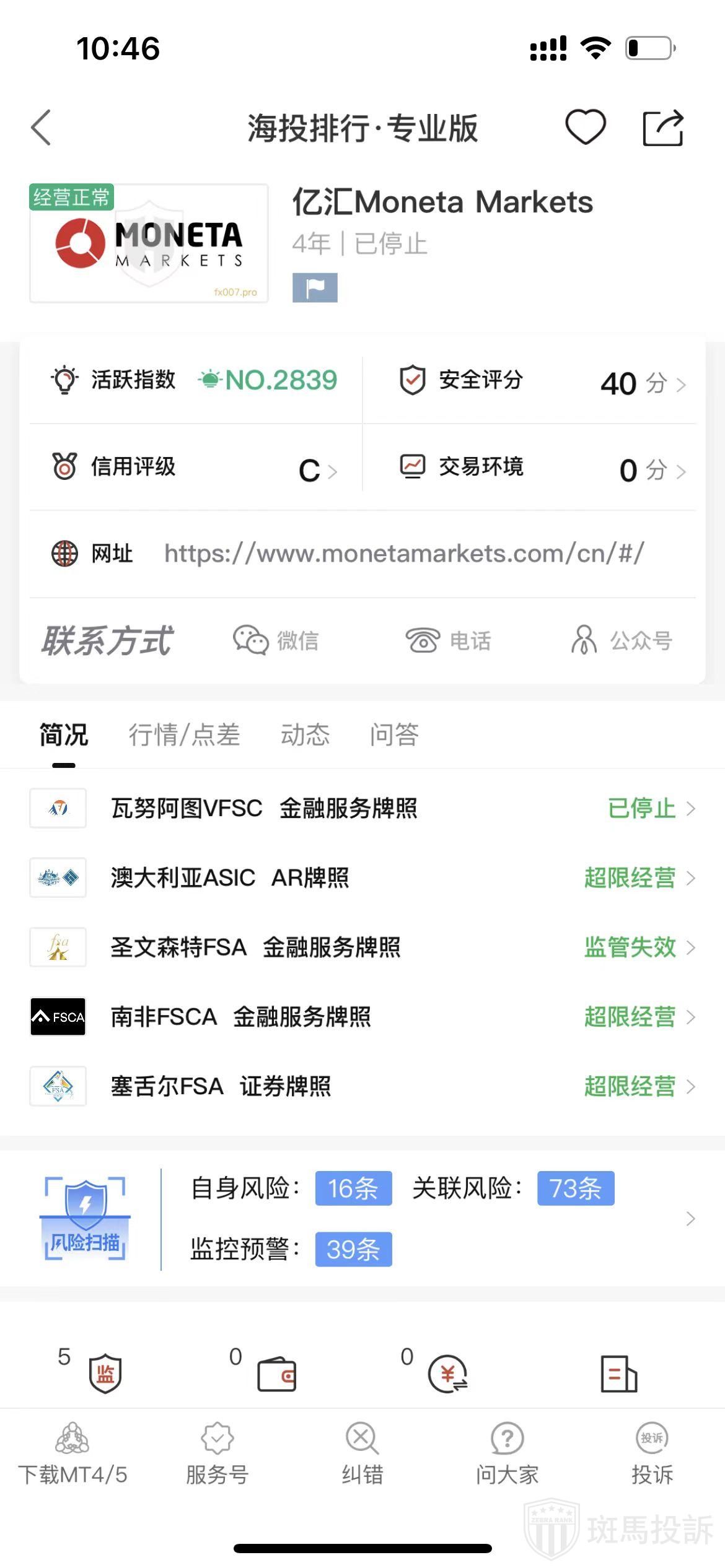725x1568 pixels.
Task: Contact via 微信
Action: (276, 640)
